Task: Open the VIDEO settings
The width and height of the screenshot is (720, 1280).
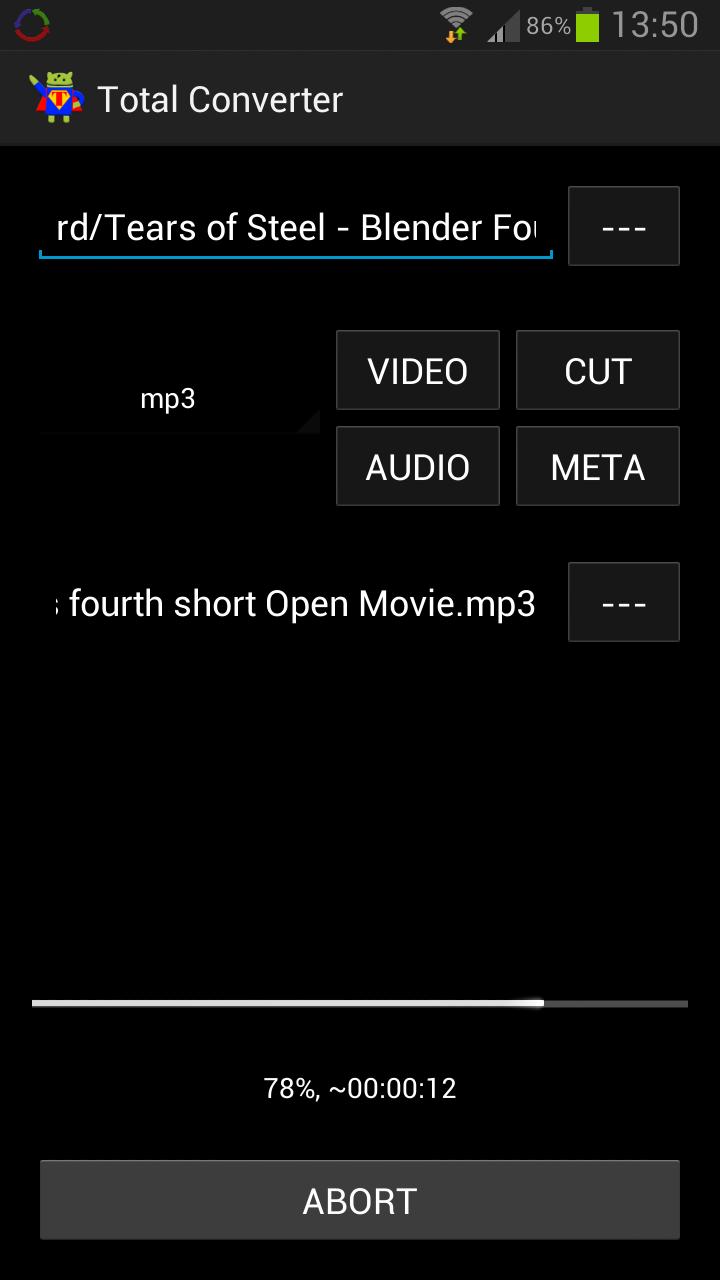Action: tap(418, 371)
